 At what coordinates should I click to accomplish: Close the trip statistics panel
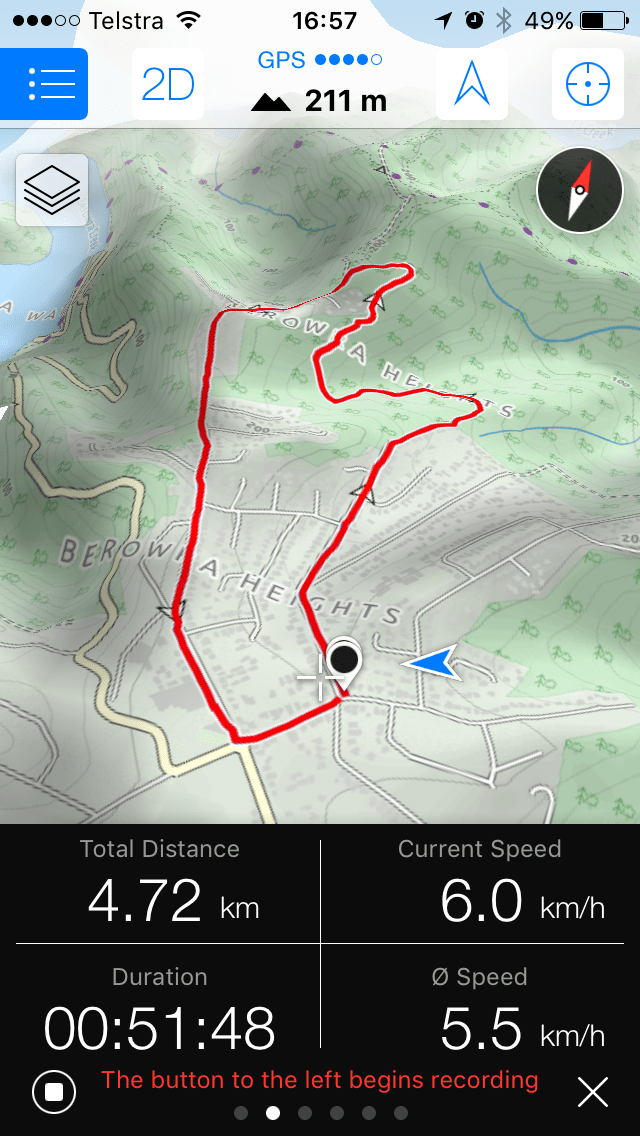593,1092
